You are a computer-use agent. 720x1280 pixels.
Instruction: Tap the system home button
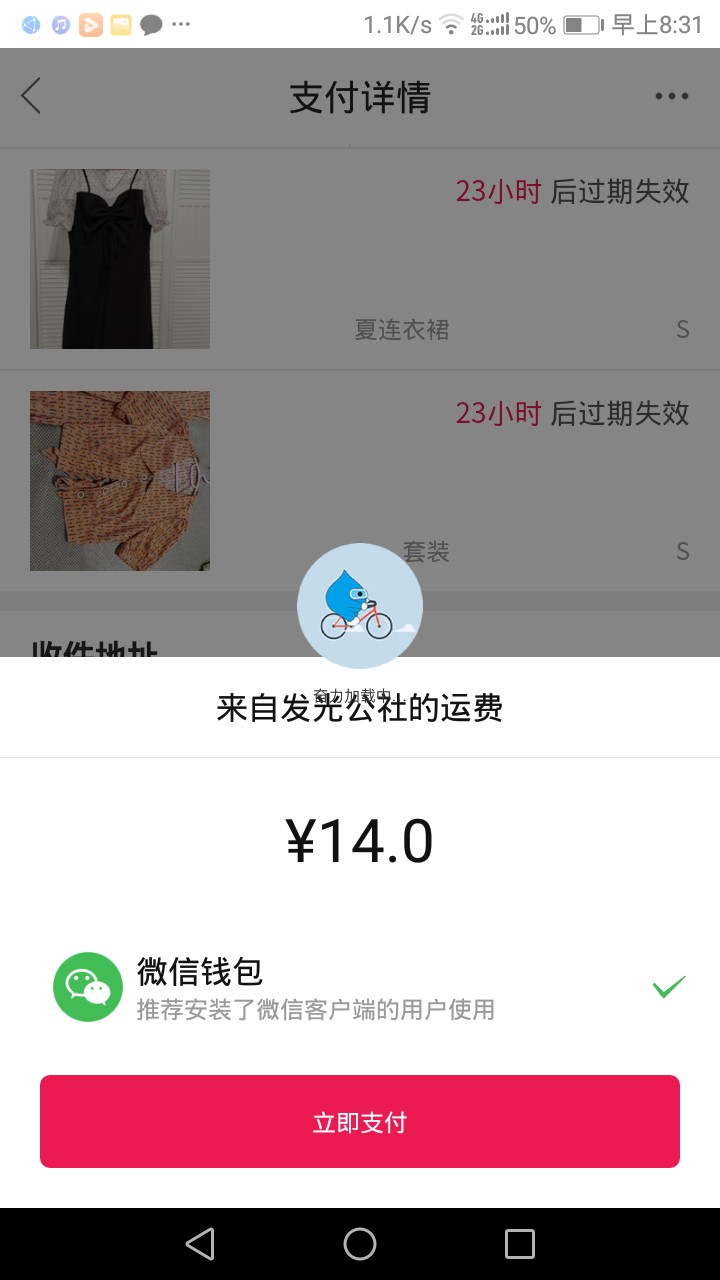point(360,1244)
